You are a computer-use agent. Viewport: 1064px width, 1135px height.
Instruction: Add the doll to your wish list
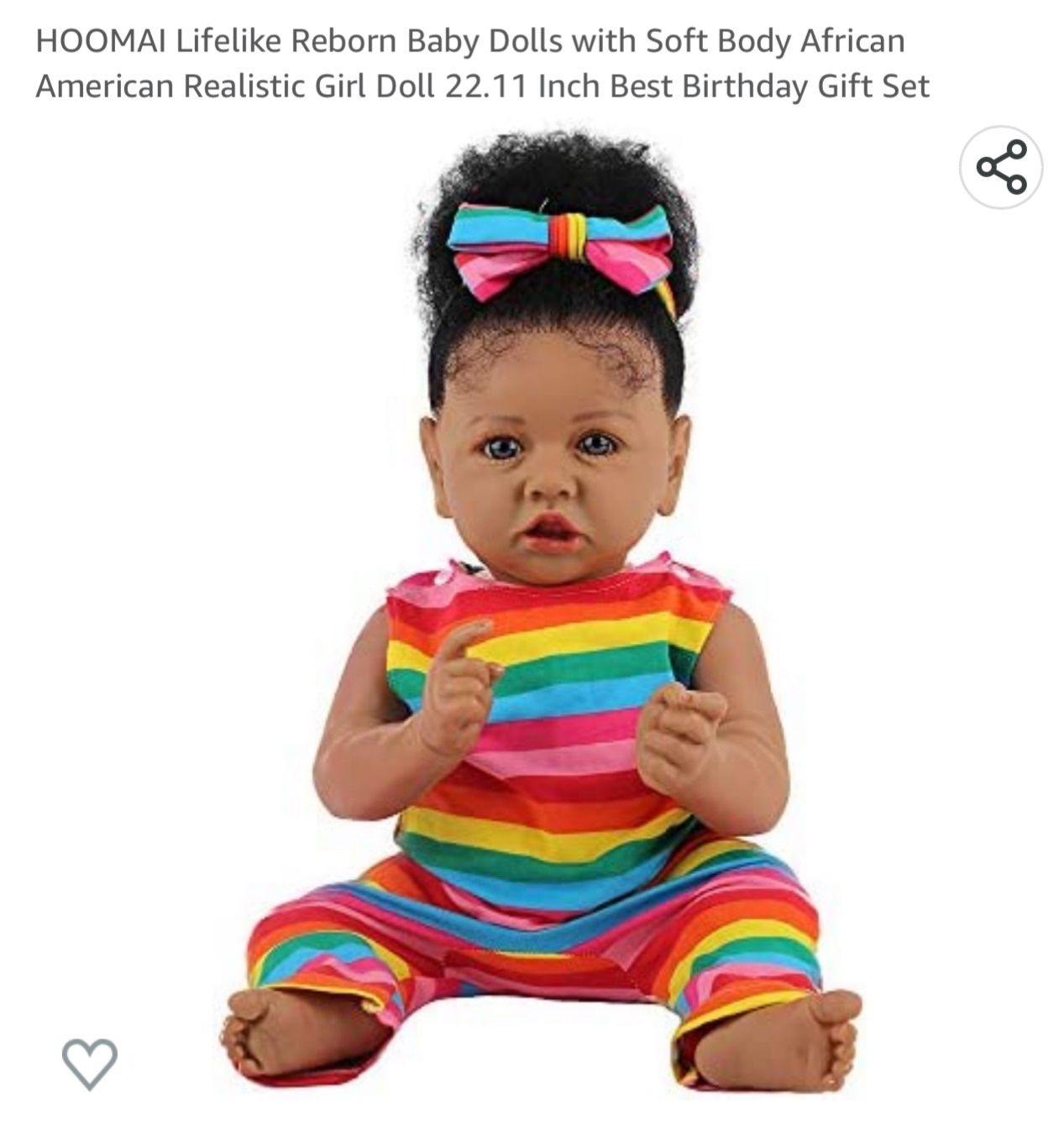[90, 1063]
